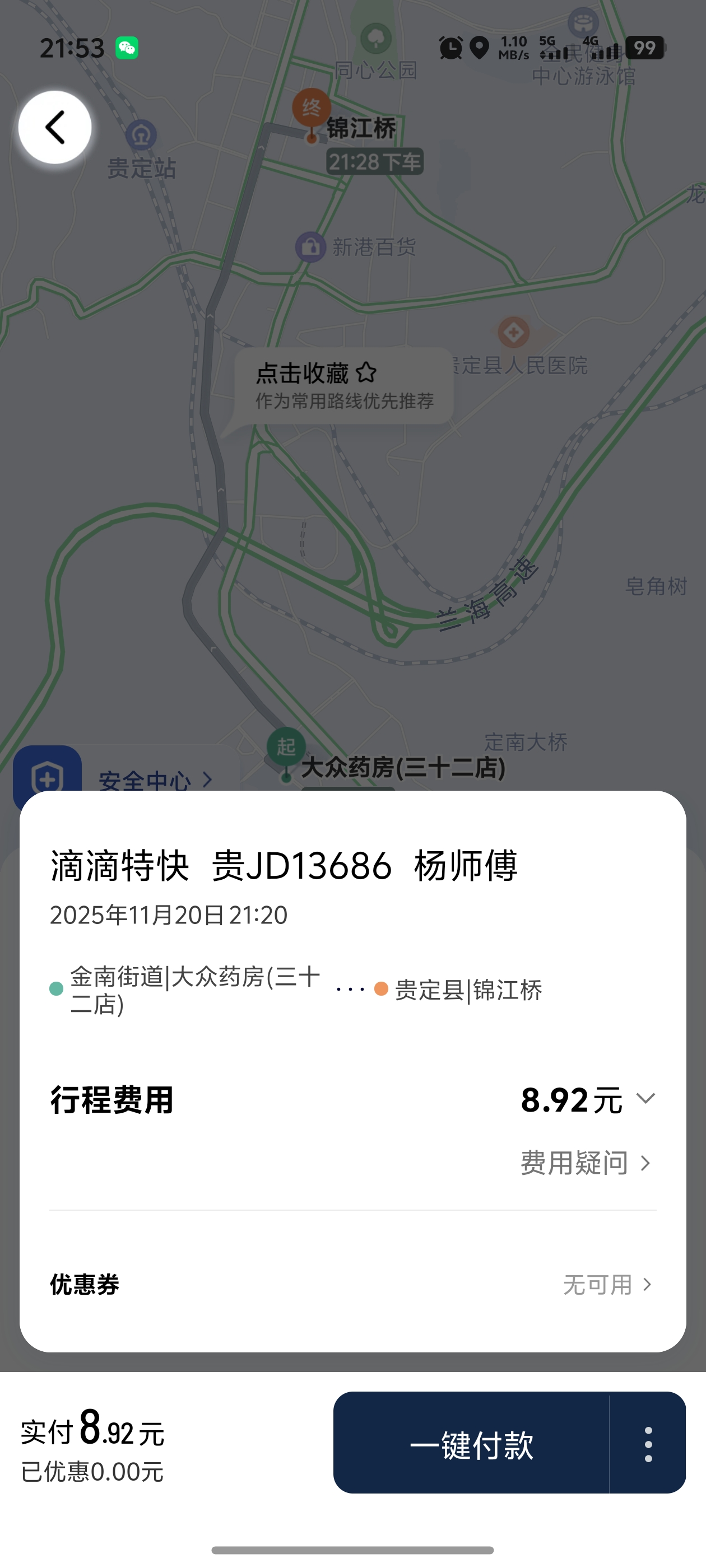Pay now with 一键付款
Screen dimensions: 706x1568
pos(471,1444)
